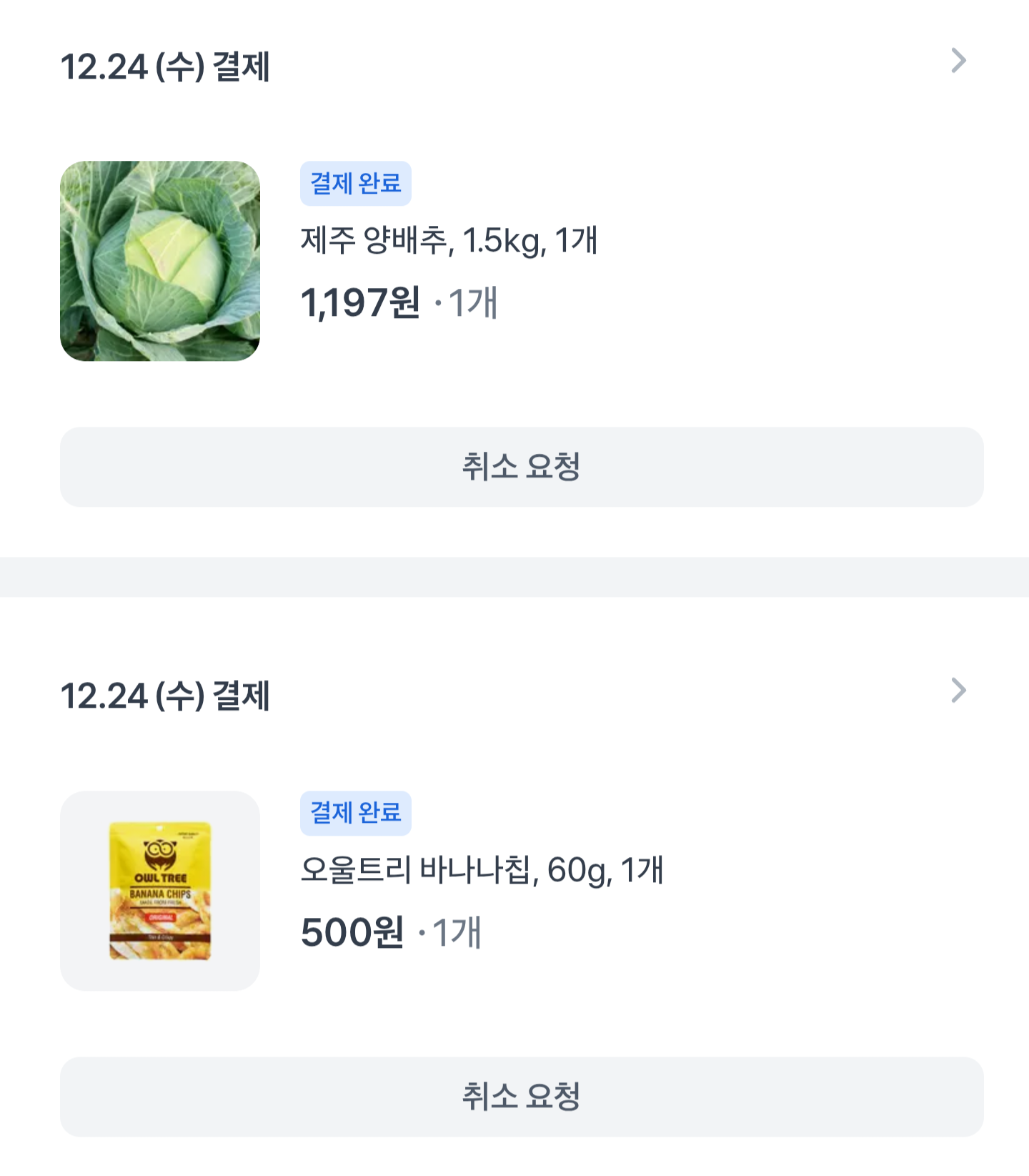The width and height of the screenshot is (1029, 1176).
Task: Open order details for 제주 양배추 payment
Action: click(958, 61)
